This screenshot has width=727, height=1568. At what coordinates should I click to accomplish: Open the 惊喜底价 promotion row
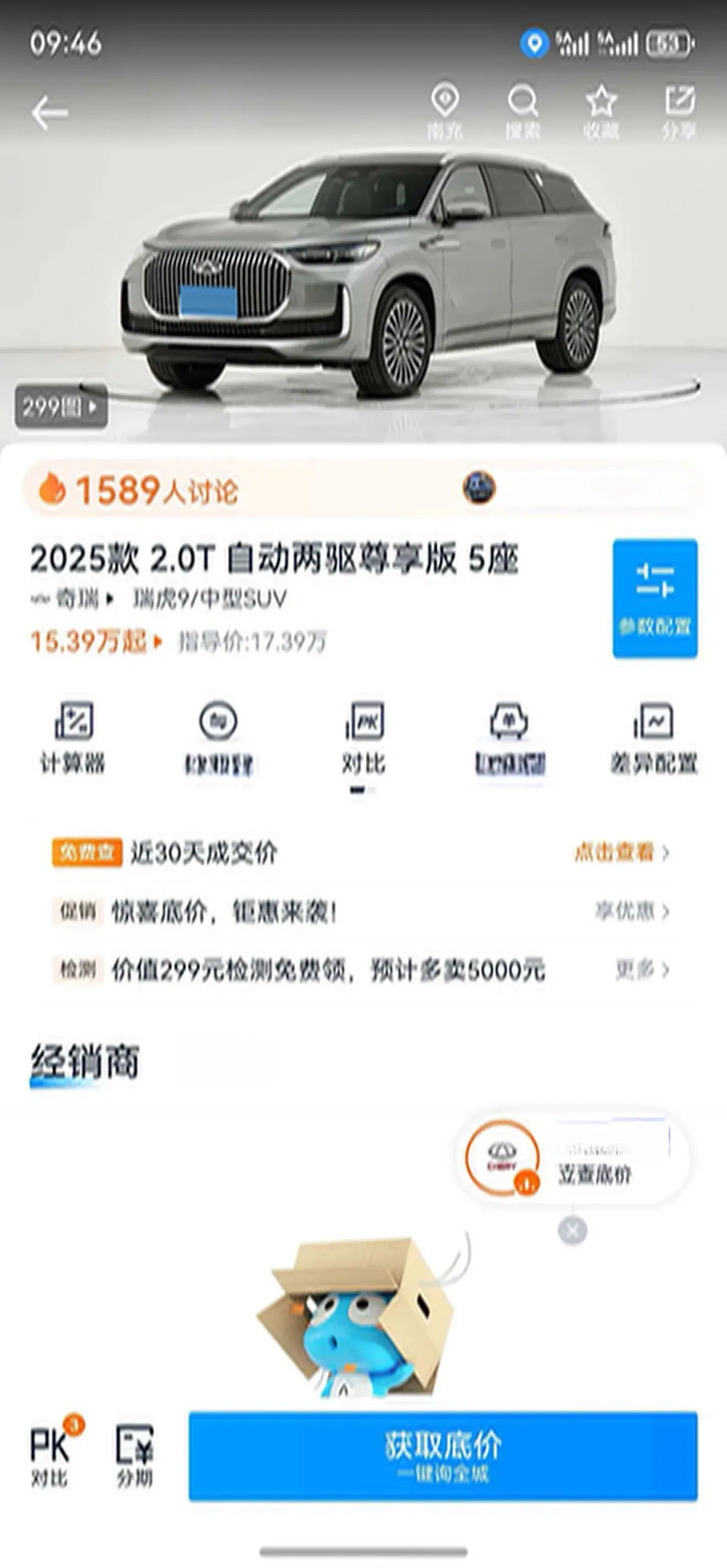359,911
